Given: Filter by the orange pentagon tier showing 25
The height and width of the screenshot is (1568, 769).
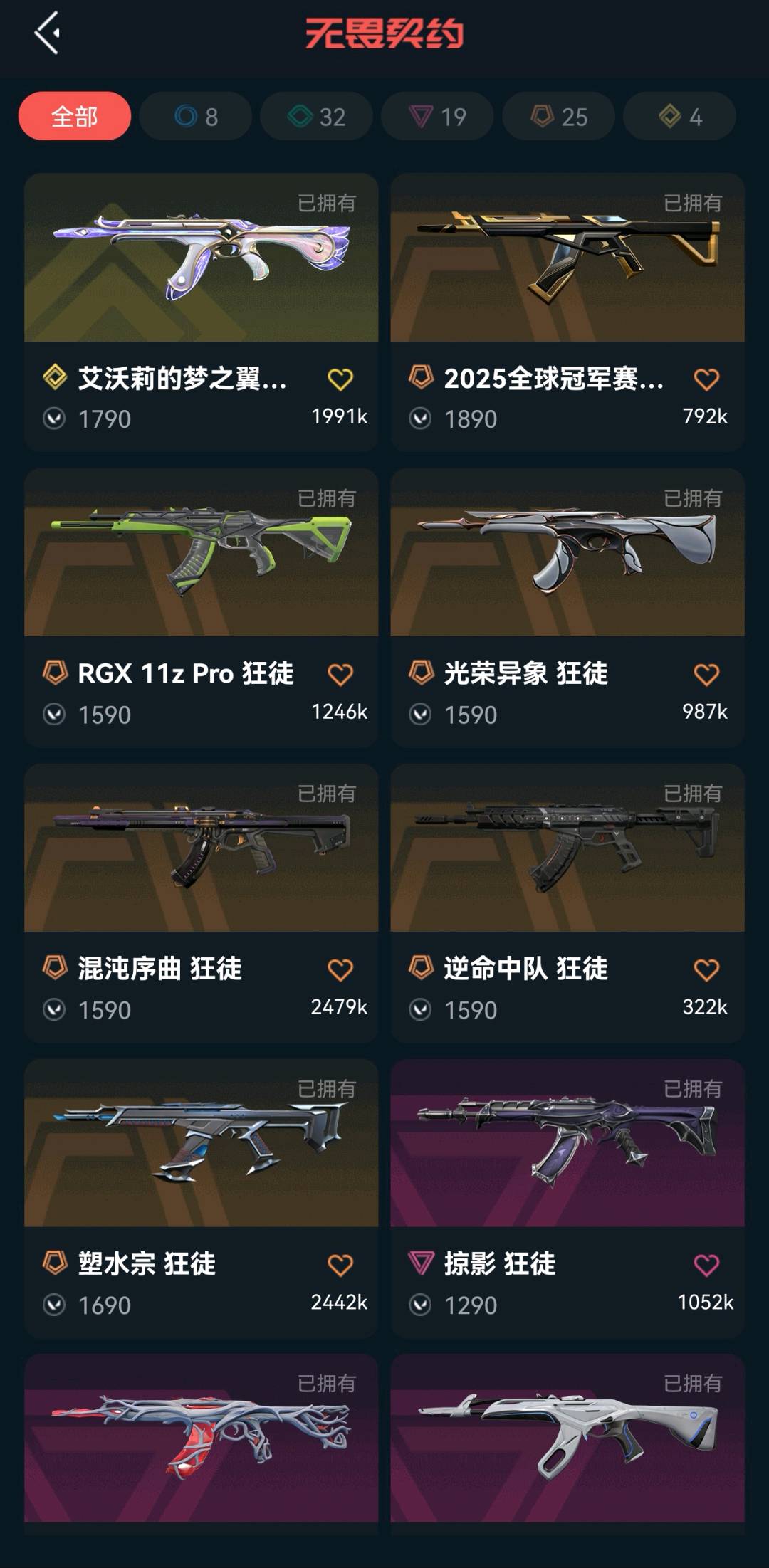Looking at the screenshot, I should [x=559, y=116].
